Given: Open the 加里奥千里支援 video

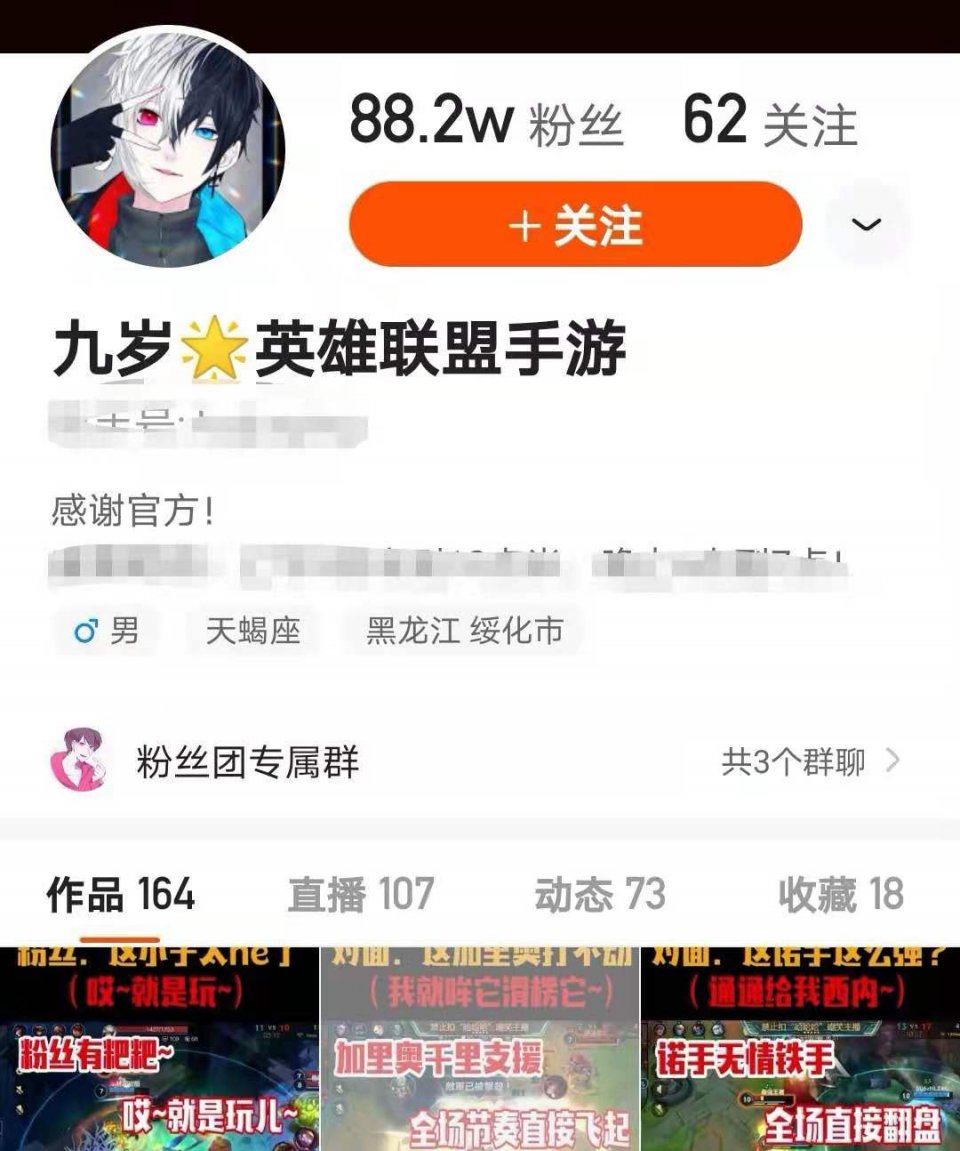Looking at the screenshot, I should [479, 1050].
